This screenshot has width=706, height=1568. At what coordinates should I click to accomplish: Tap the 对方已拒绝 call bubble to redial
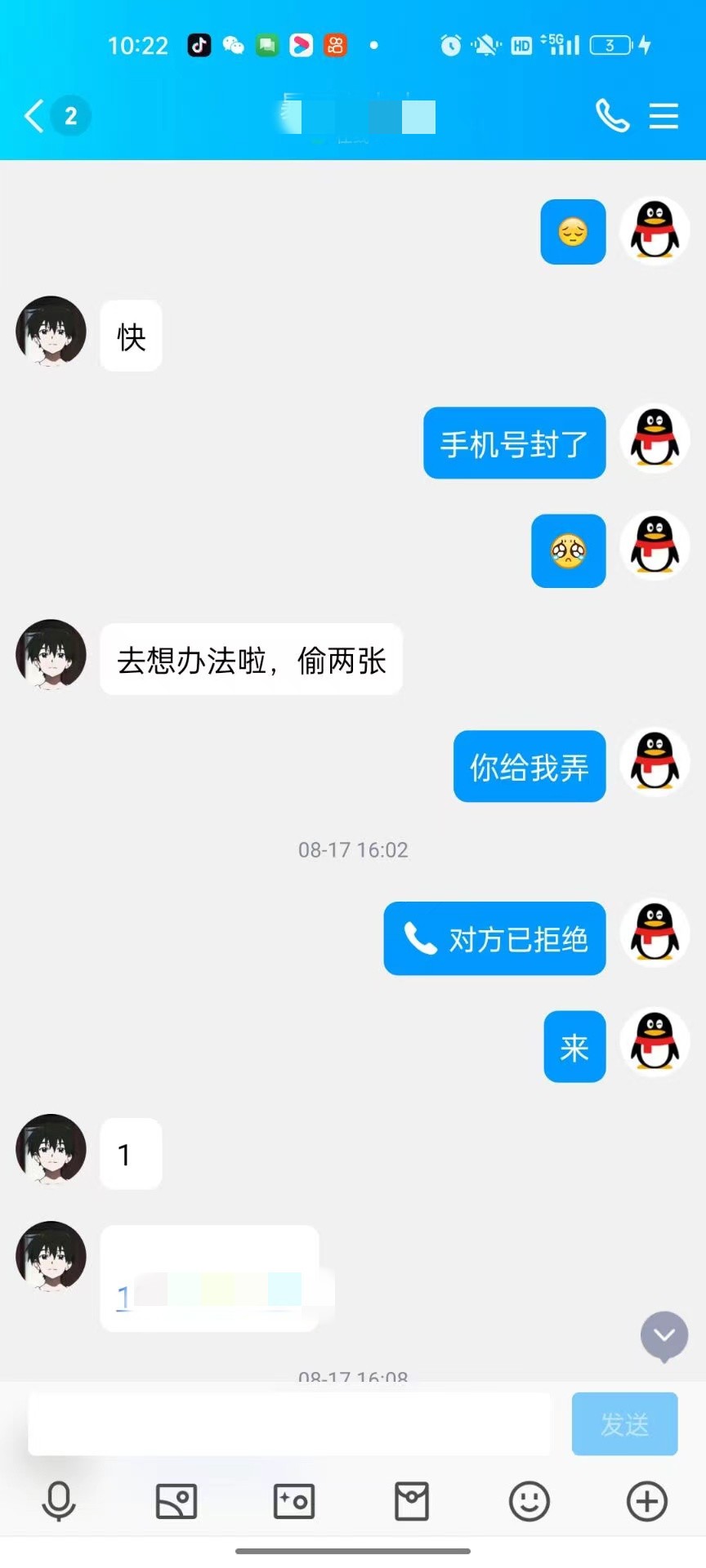(495, 939)
